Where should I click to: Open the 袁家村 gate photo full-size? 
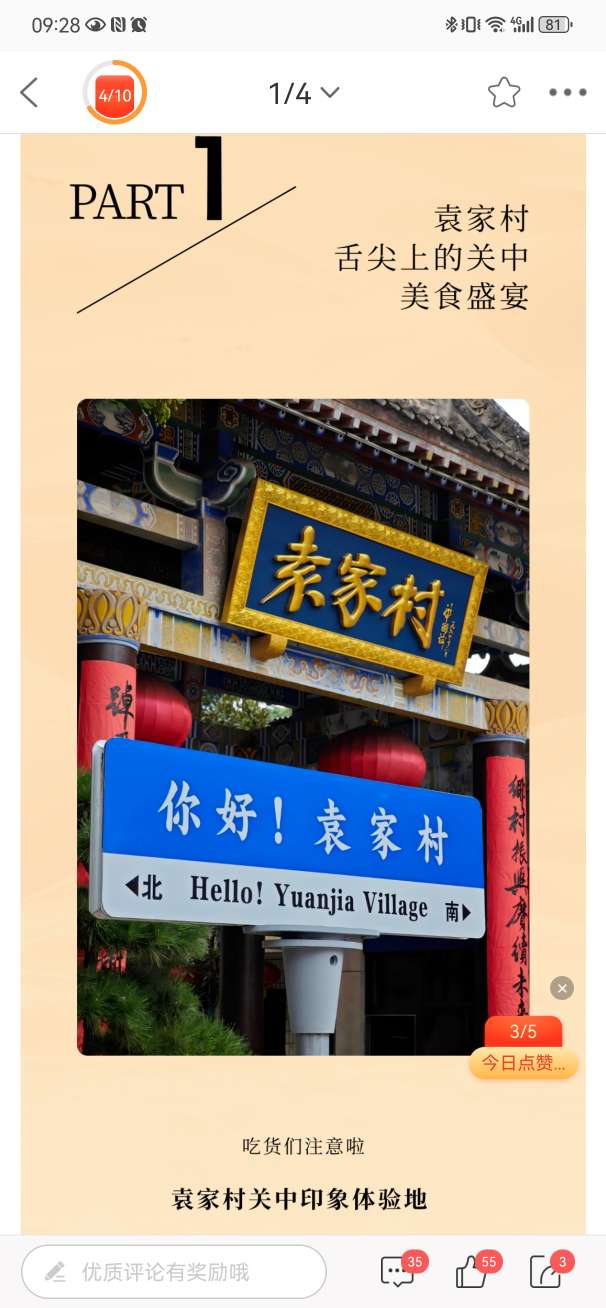pyautogui.click(x=303, y=727)
